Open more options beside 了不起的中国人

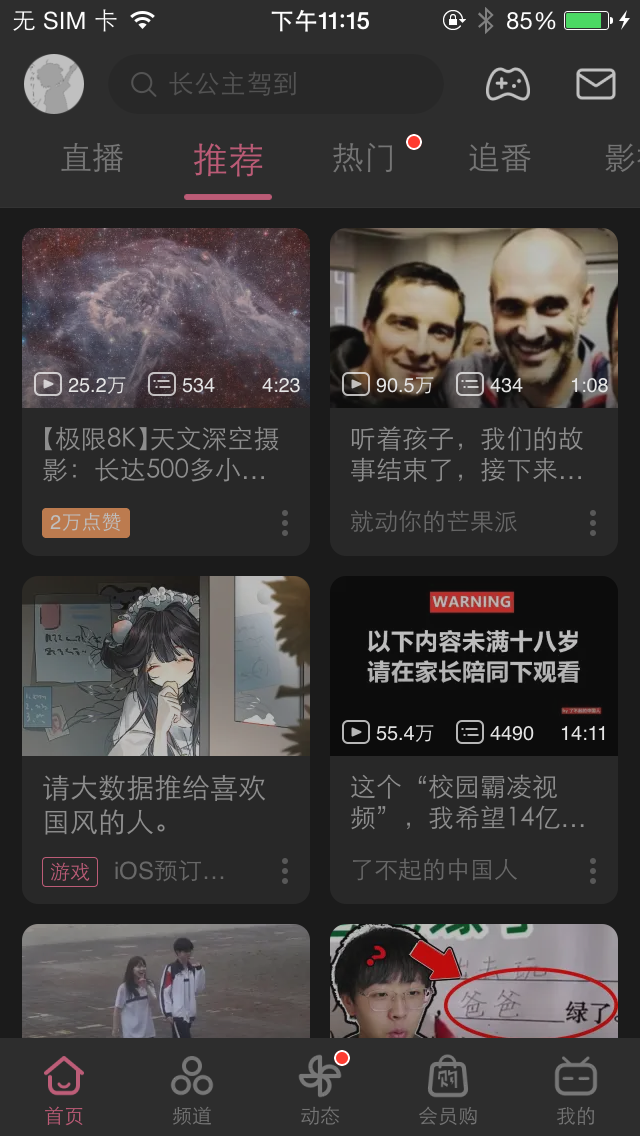pos(593,870)
